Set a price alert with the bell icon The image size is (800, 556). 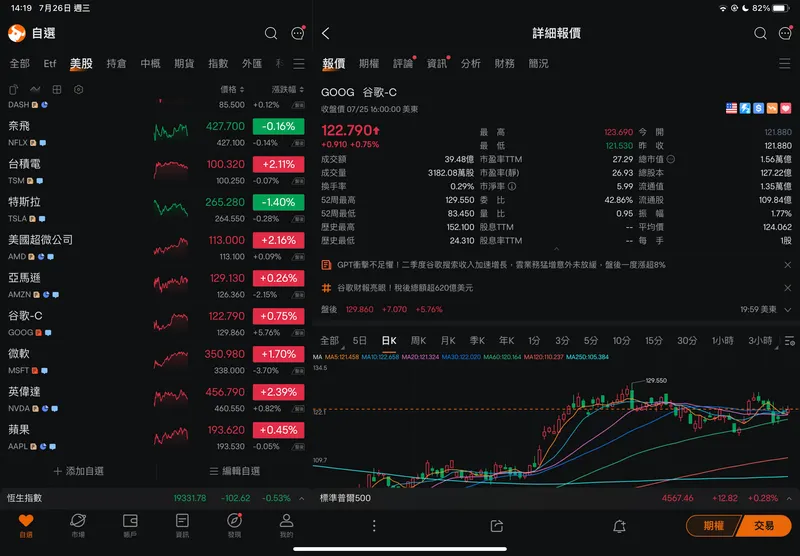click(x=619, y=526)
